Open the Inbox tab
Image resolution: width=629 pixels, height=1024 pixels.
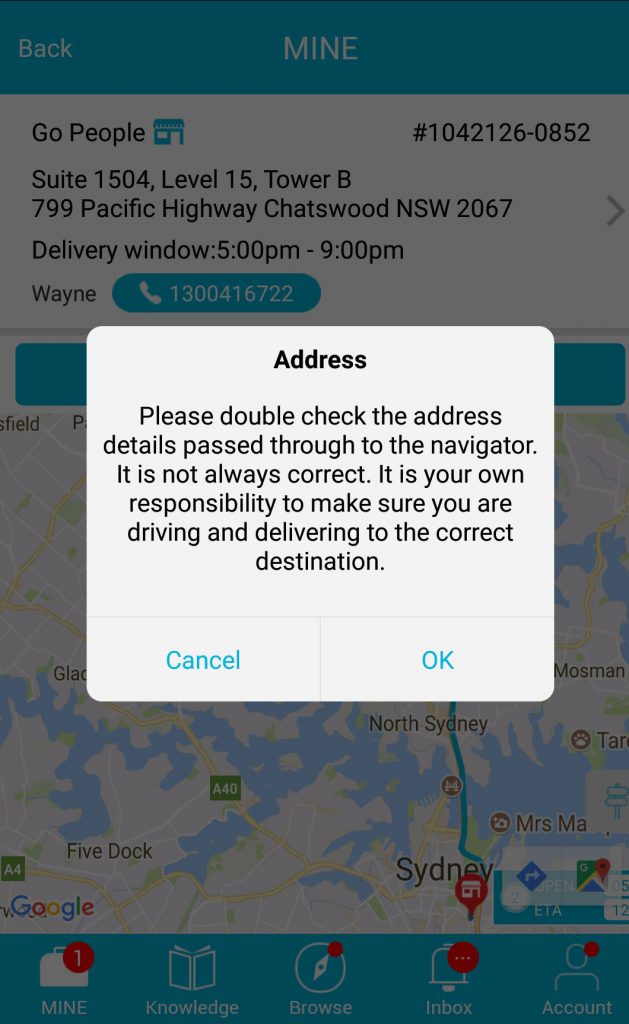coord(448,981)
